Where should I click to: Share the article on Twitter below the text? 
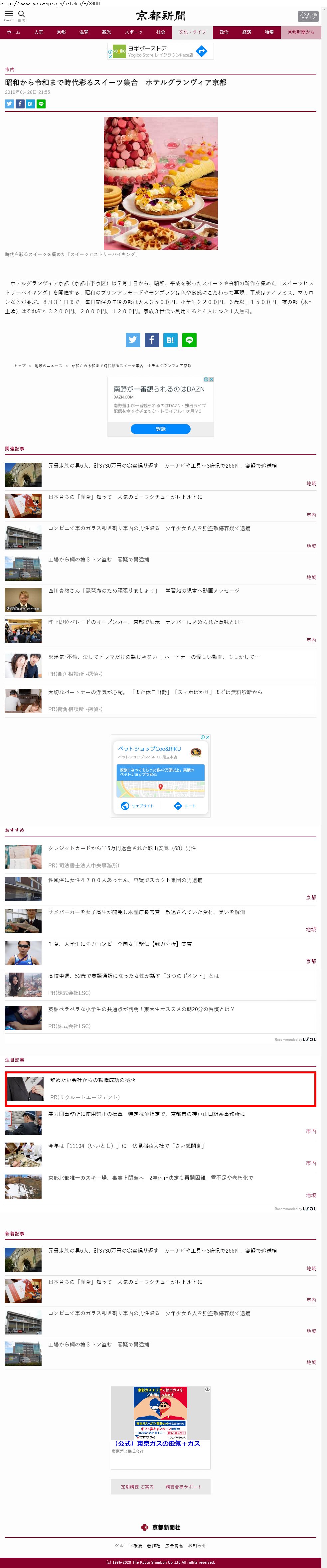coord(133,340)
